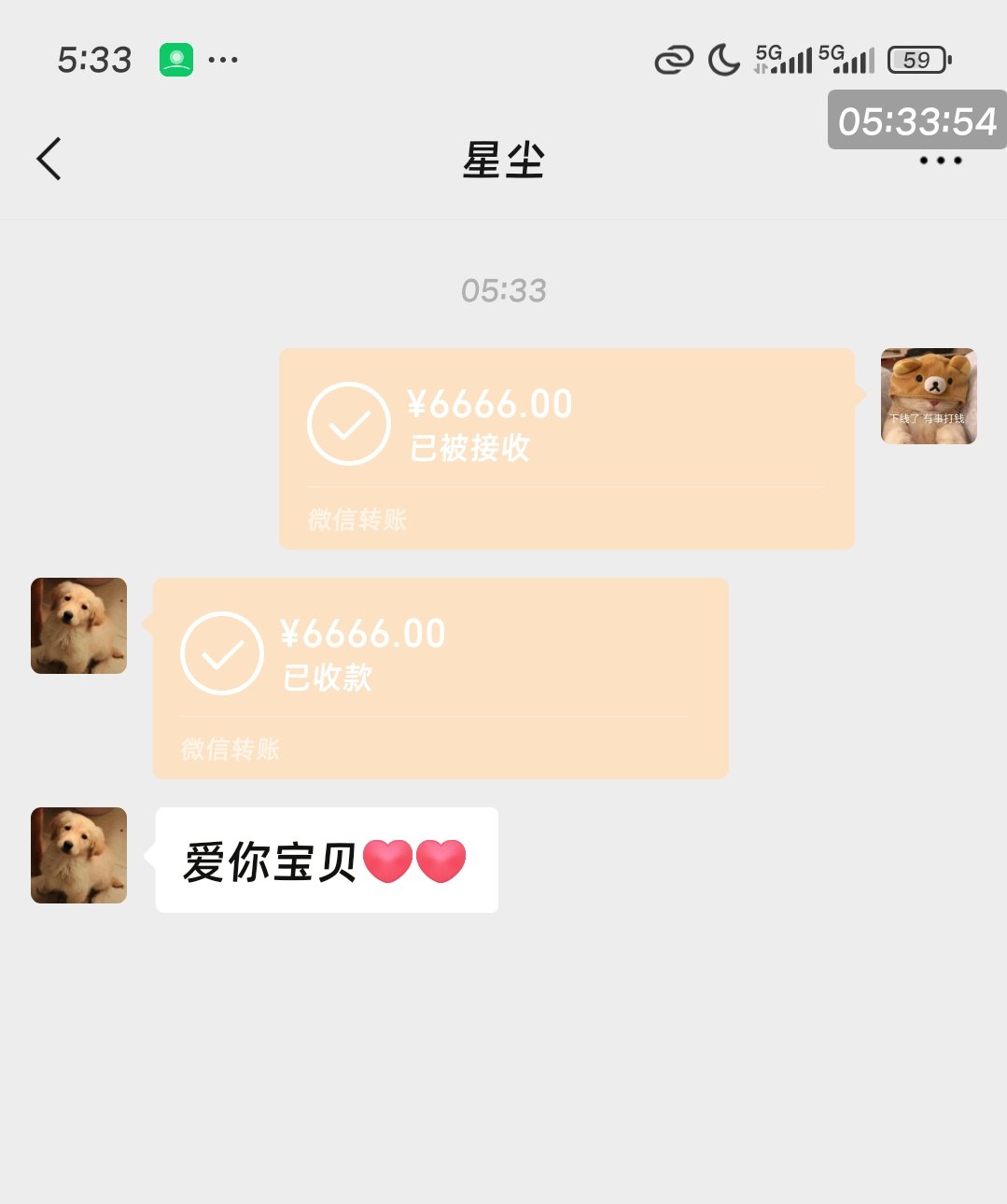1007x1204 pixels.
Task: Open the sent ¥6666.00 transfer marked 已被接收
Action: pyautogui.click(x=566, y=448)
